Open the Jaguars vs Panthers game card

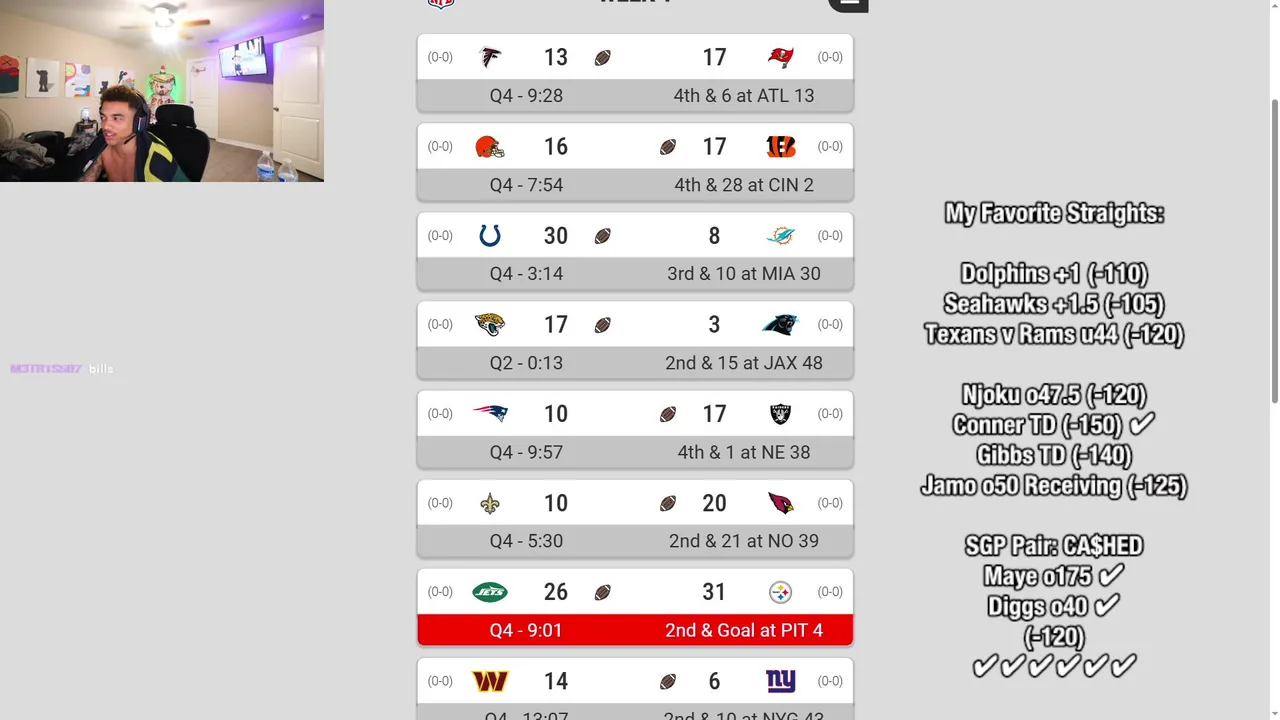click(635, 340)
